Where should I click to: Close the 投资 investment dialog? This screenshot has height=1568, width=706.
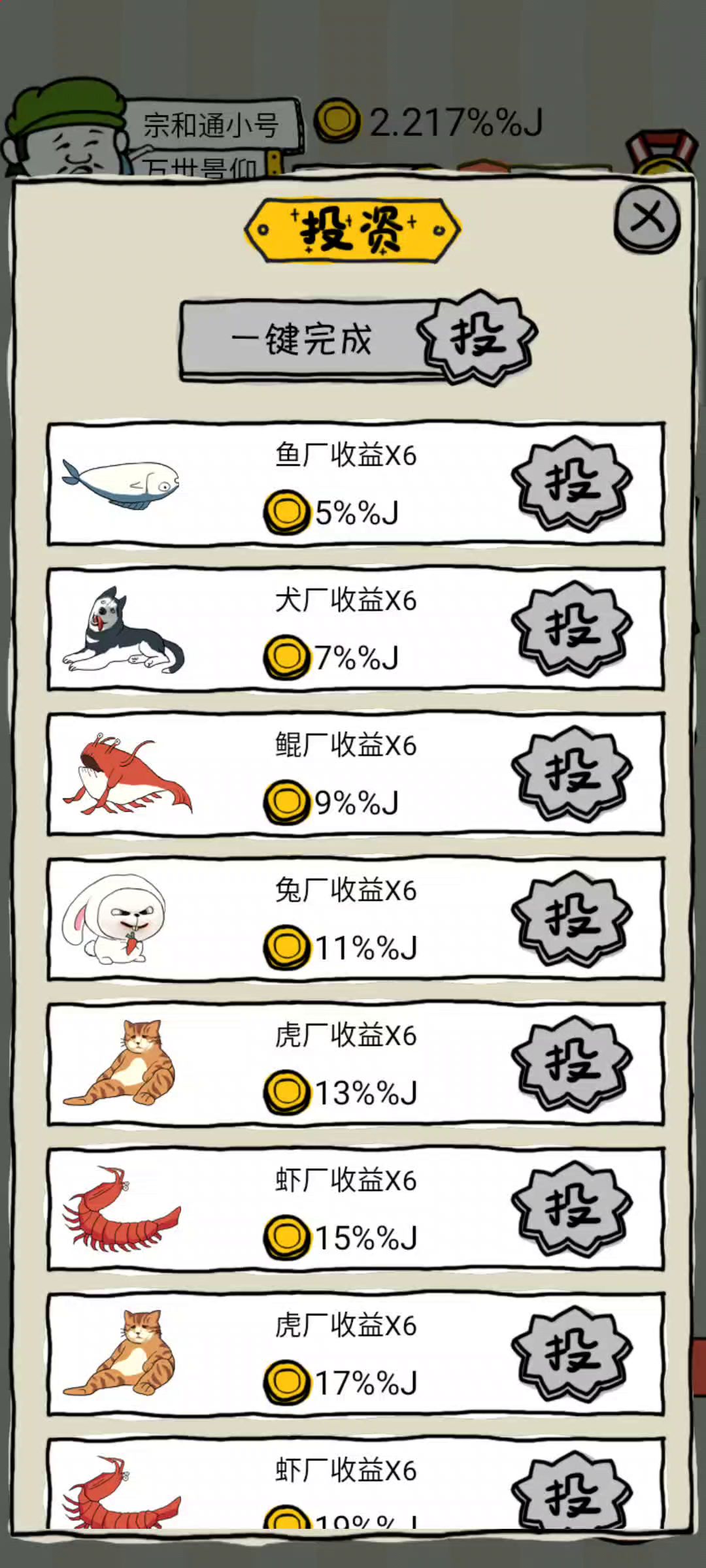point(647,219)
